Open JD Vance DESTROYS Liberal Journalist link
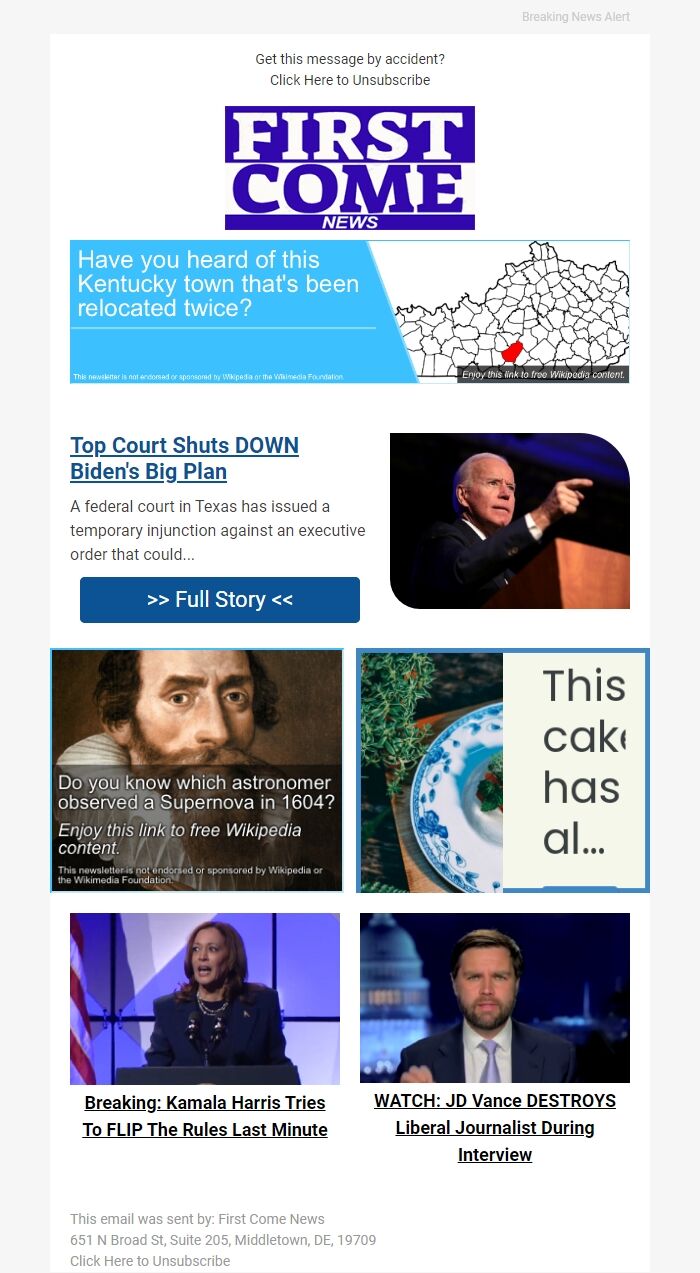Screen dimensions: 700x1273 (x=495, y=1127)
